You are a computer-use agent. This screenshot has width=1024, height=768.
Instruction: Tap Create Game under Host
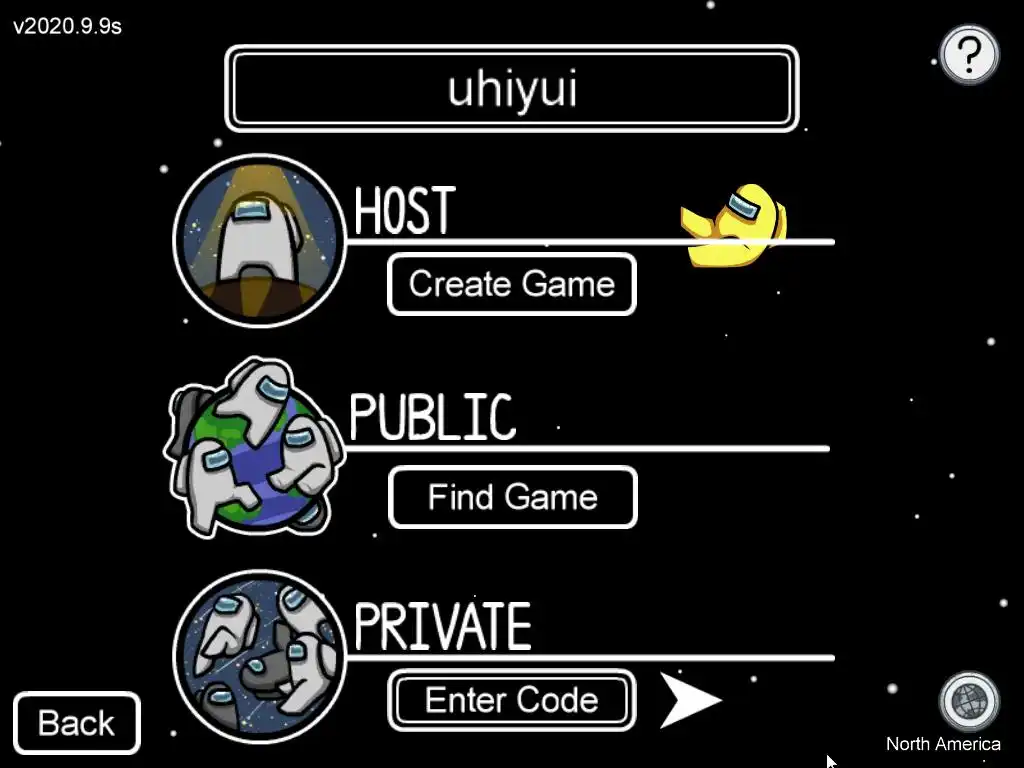click(x=511, y=284)
